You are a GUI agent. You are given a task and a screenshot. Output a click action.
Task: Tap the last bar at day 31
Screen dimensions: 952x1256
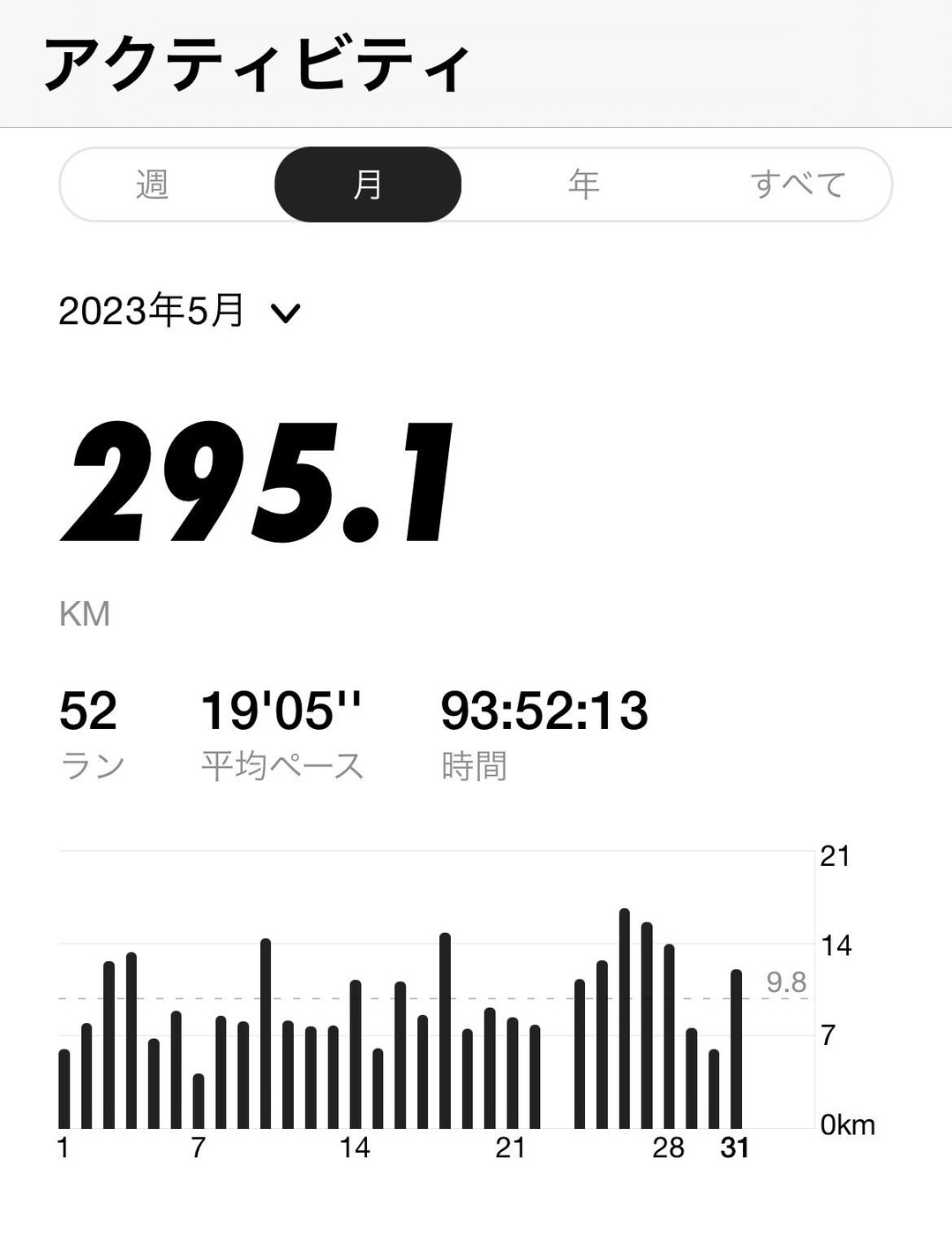pyautogui.click(x=738, y=1050)
